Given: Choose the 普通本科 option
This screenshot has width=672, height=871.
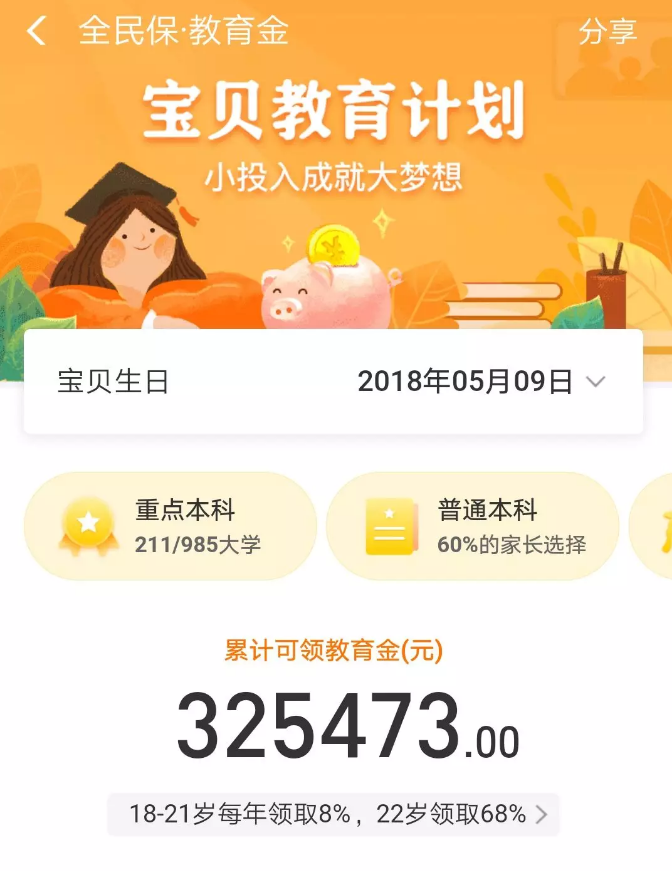Looking at the screenshot, I should [x=472, y=526].
